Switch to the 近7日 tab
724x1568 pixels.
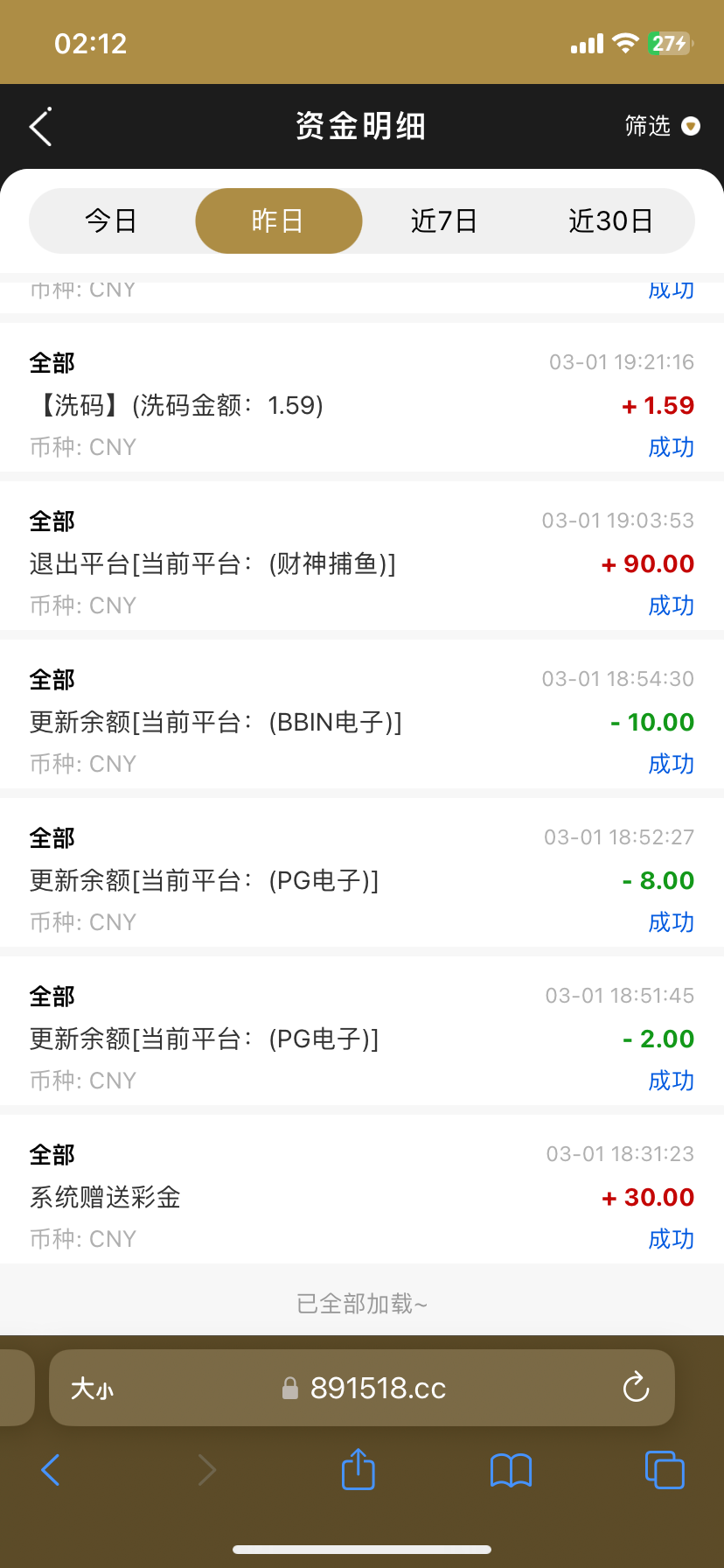[x=444, y=220]
